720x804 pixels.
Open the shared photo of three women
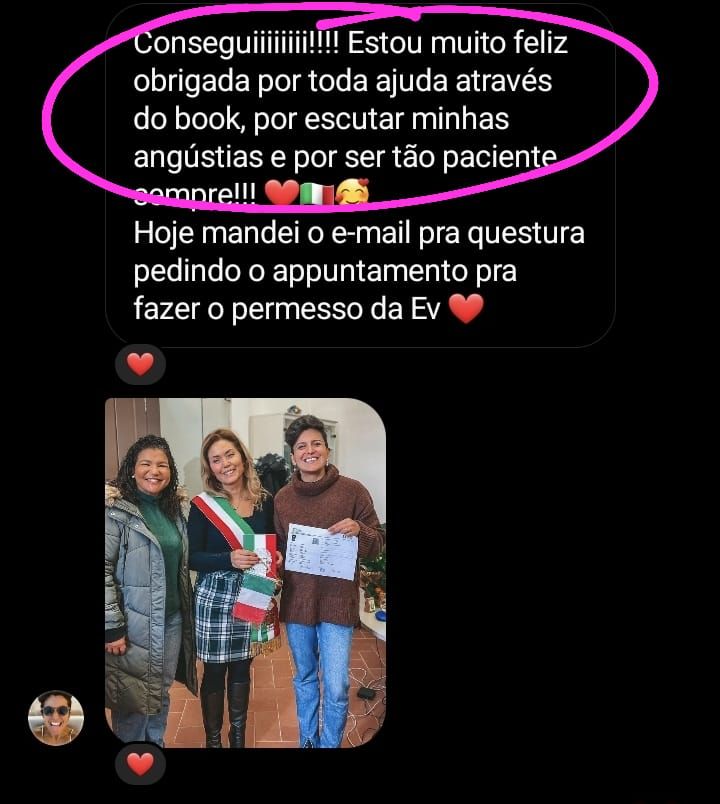coord(245,572)
